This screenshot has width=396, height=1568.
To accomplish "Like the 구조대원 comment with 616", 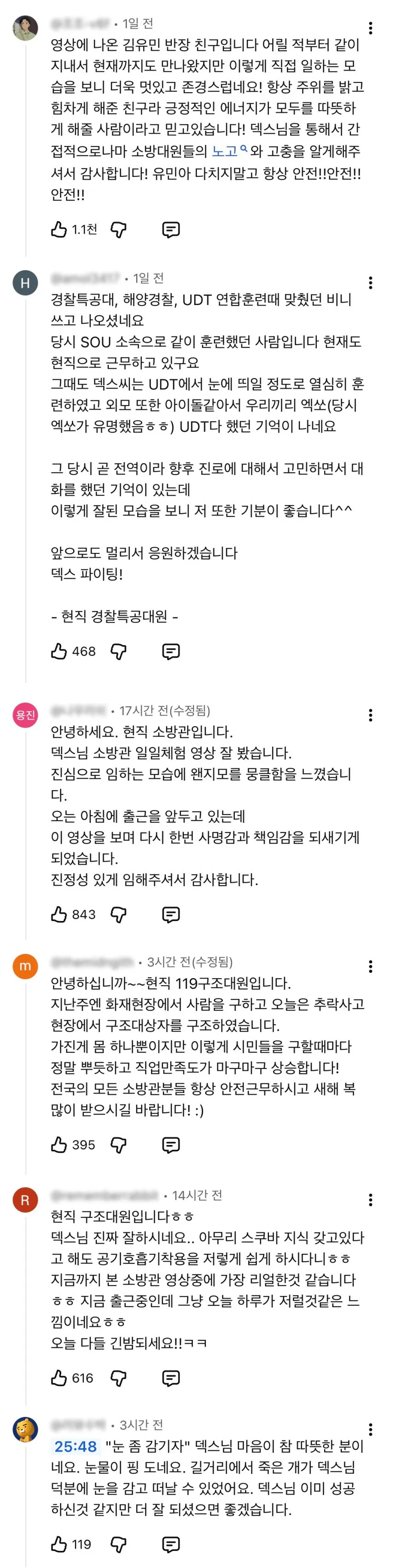I will [59, 1378].
